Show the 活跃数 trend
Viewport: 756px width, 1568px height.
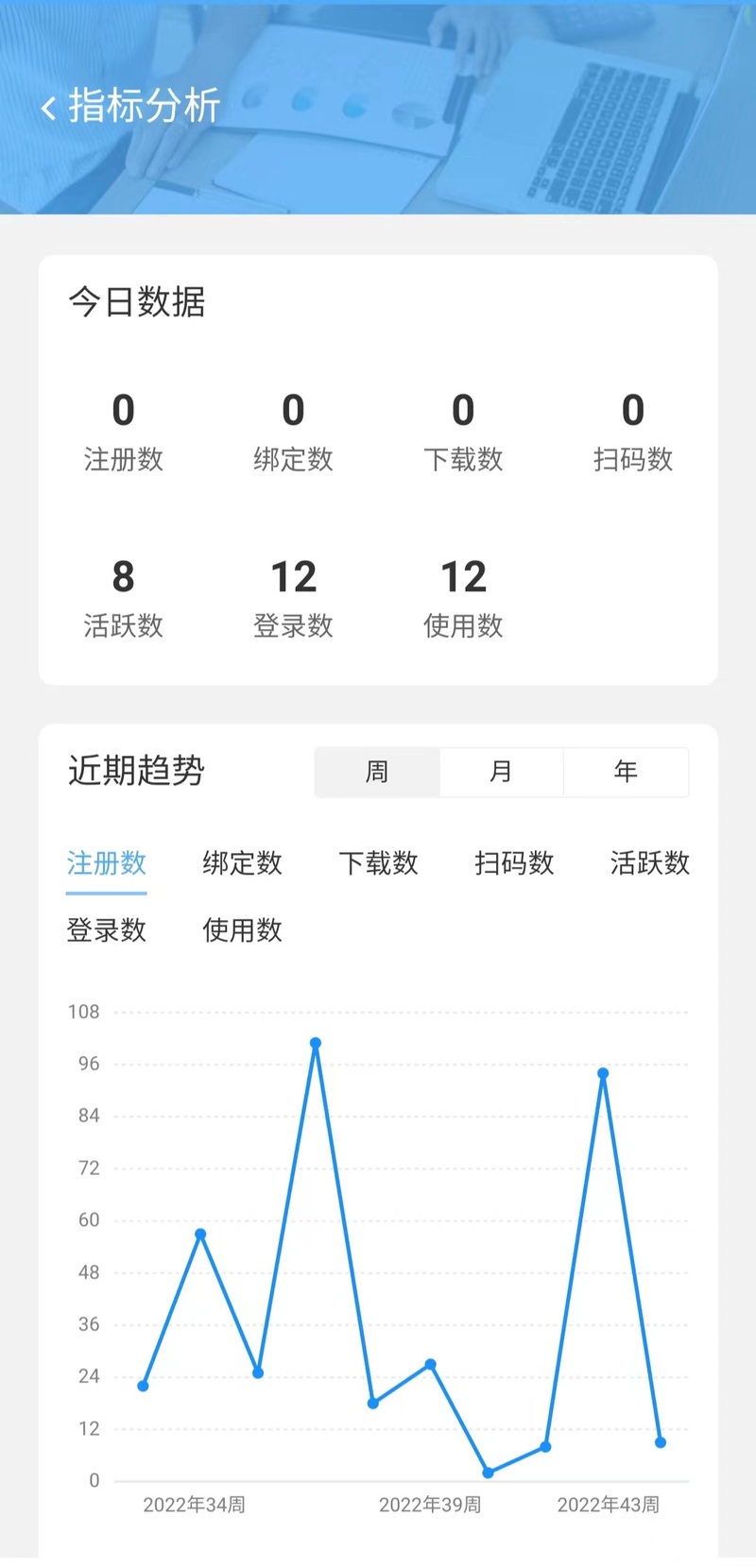coord(650,862)
